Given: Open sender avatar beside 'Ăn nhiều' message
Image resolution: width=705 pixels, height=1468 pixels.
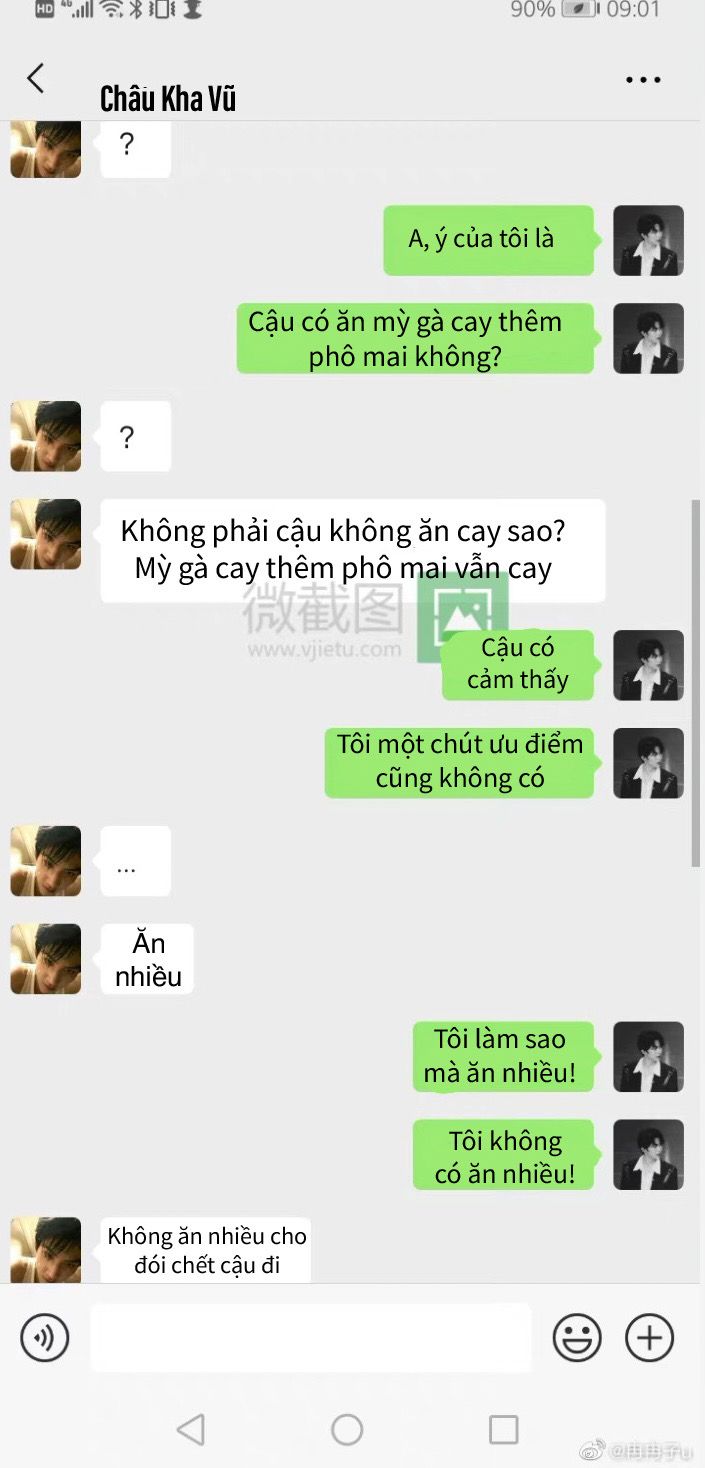Looking at the screenshot, I should [46, 958].
